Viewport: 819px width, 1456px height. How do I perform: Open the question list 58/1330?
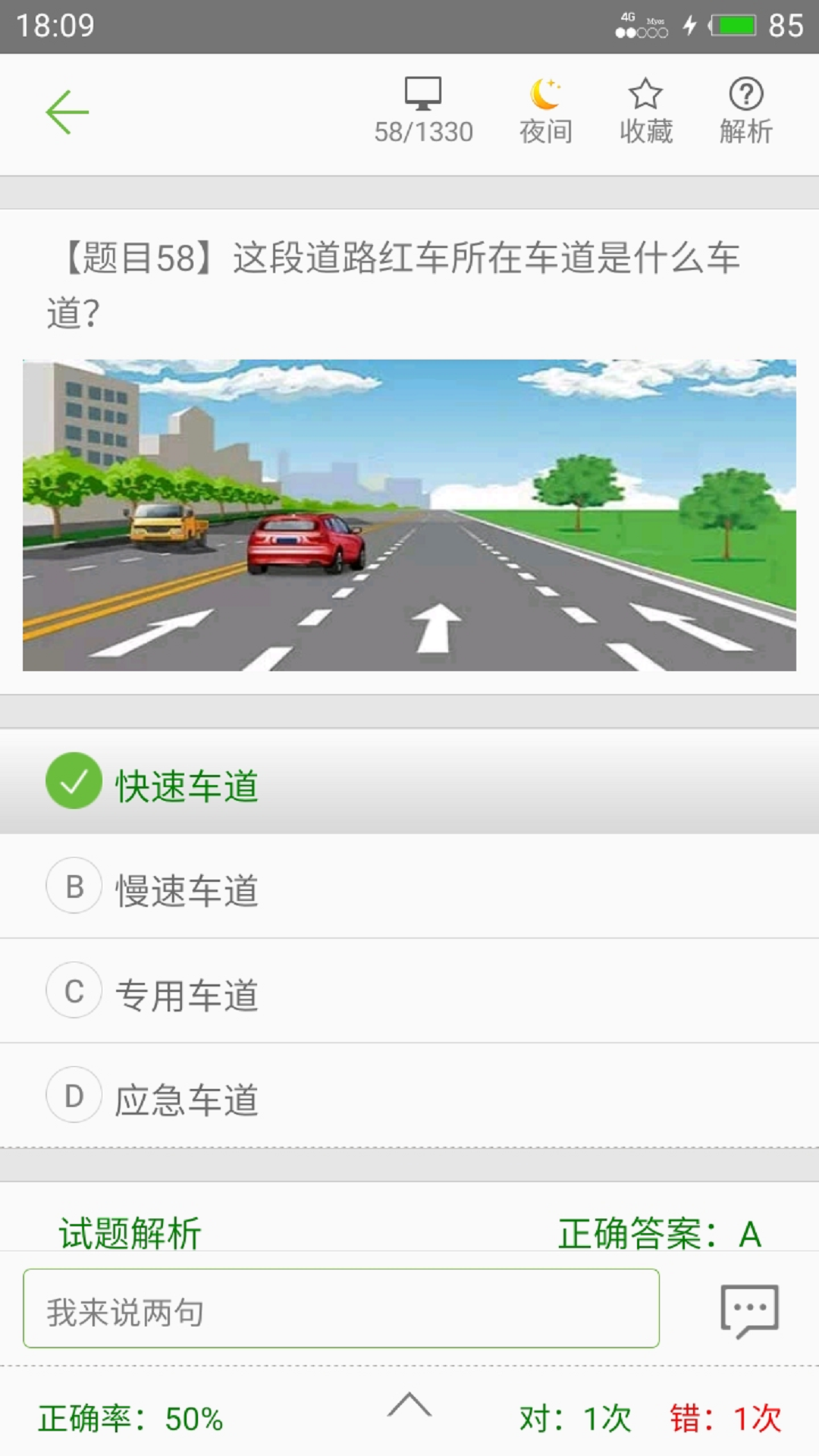(x=423, y=111)
